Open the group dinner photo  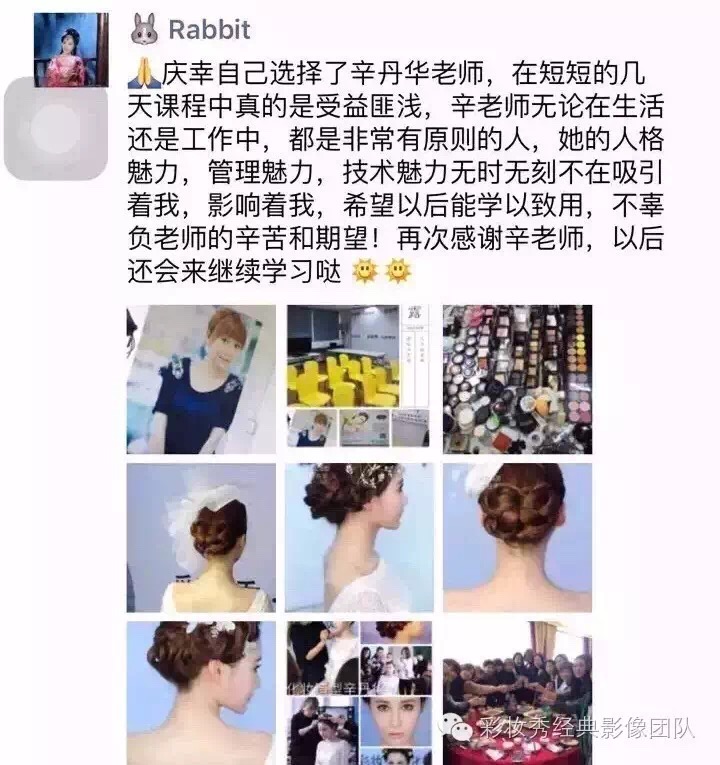click(x=517, y=680)
